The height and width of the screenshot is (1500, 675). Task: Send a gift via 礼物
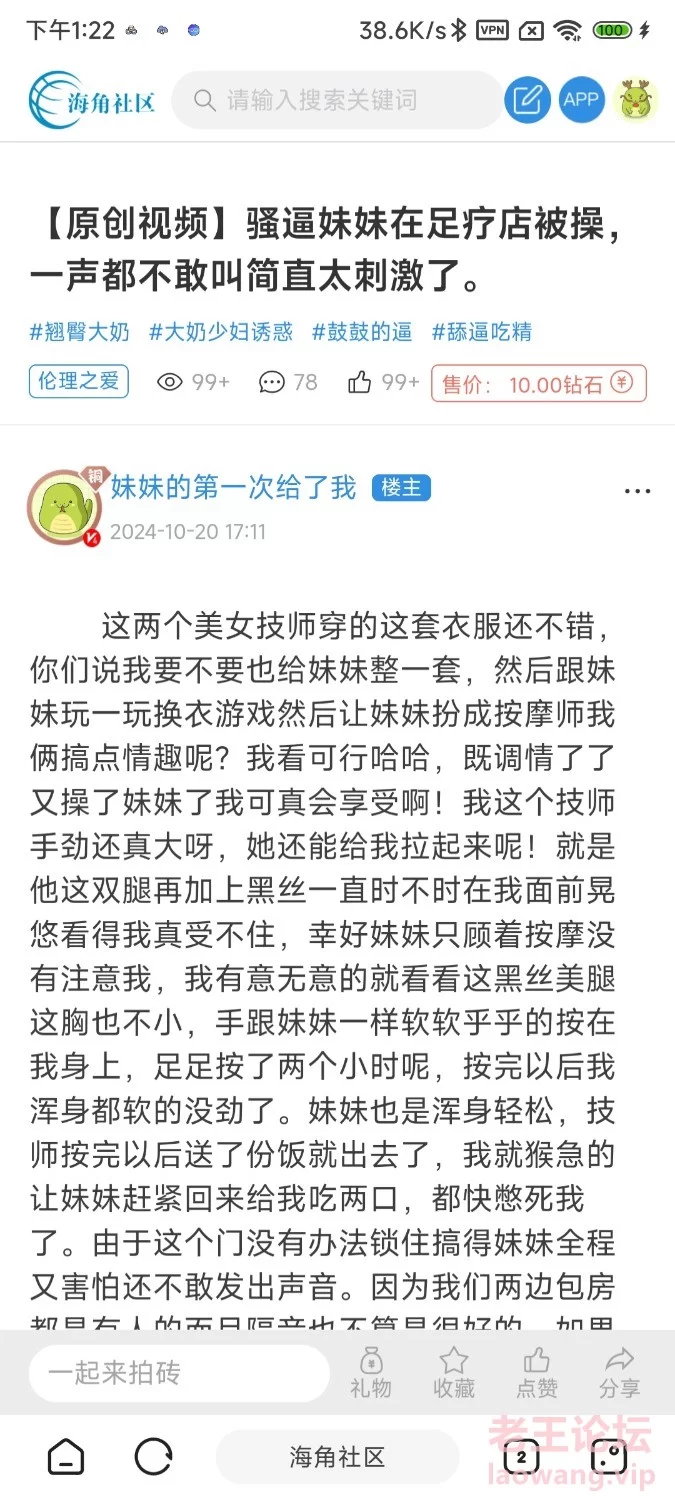(x=370, y=1373)
